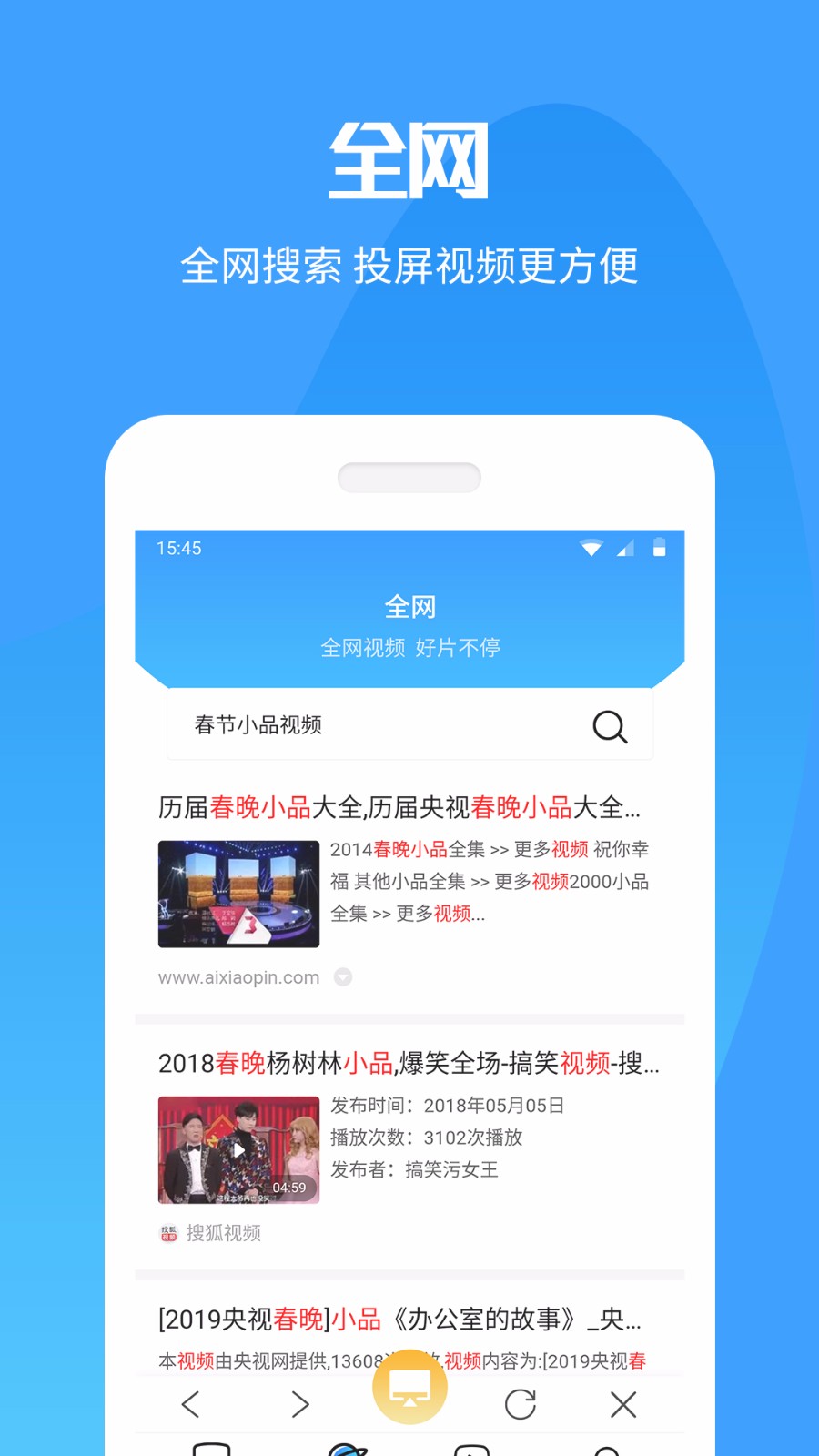
Task: Tap the 全网视频 好片不停 banner text
Action: (x=409, y=647)
